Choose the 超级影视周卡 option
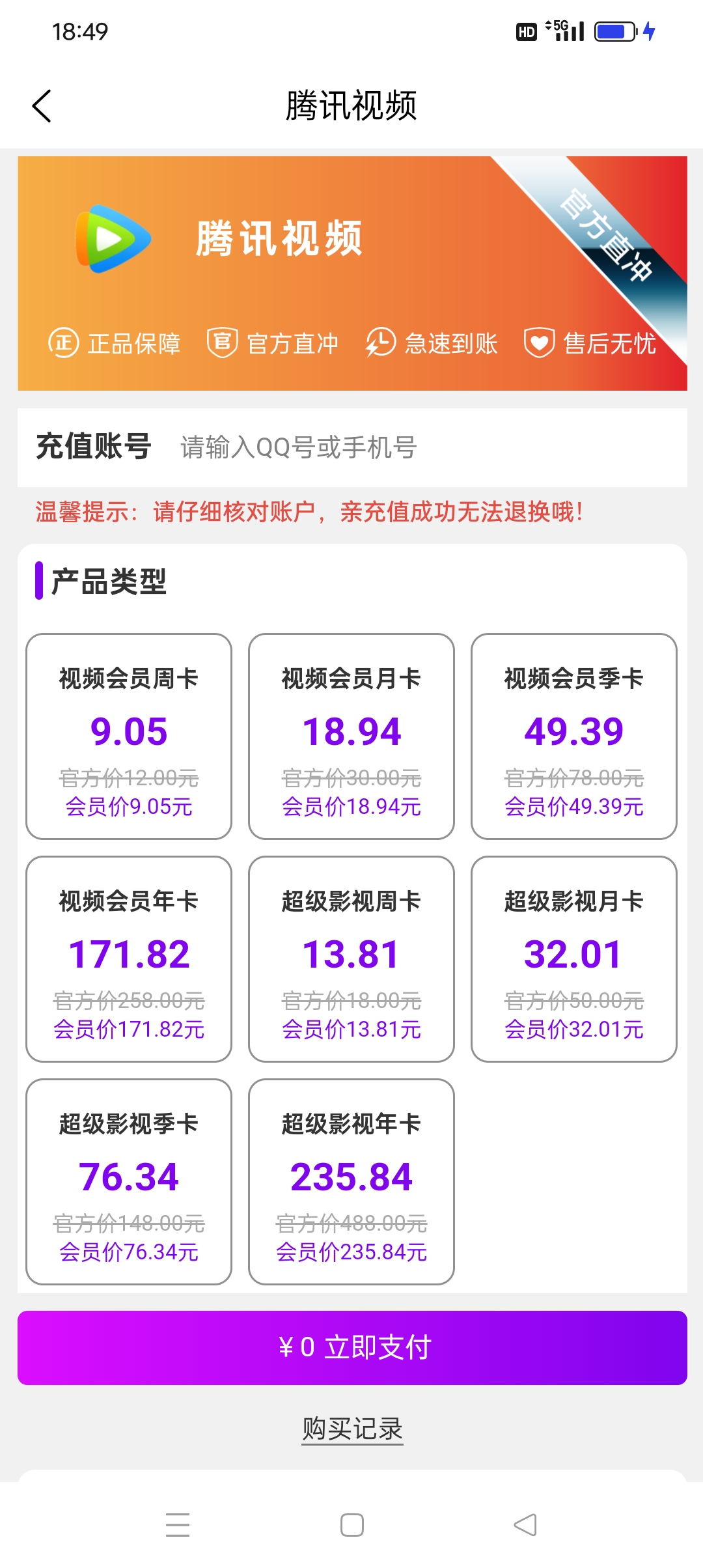This screenshot has height=1568, width=703. pos(351,959)
